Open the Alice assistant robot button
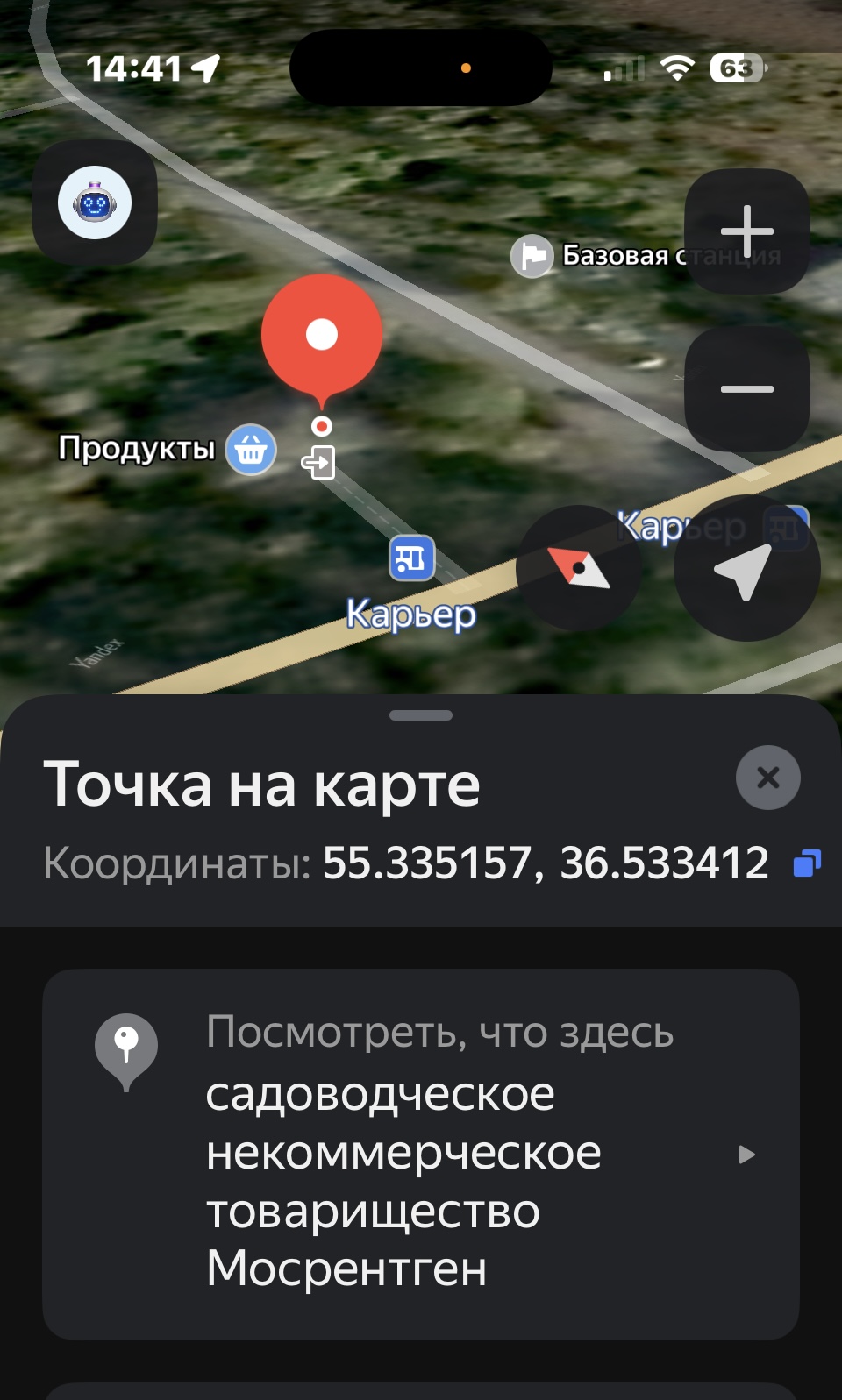This screenshot has height=1400, width=842. [x=95, y=203]
